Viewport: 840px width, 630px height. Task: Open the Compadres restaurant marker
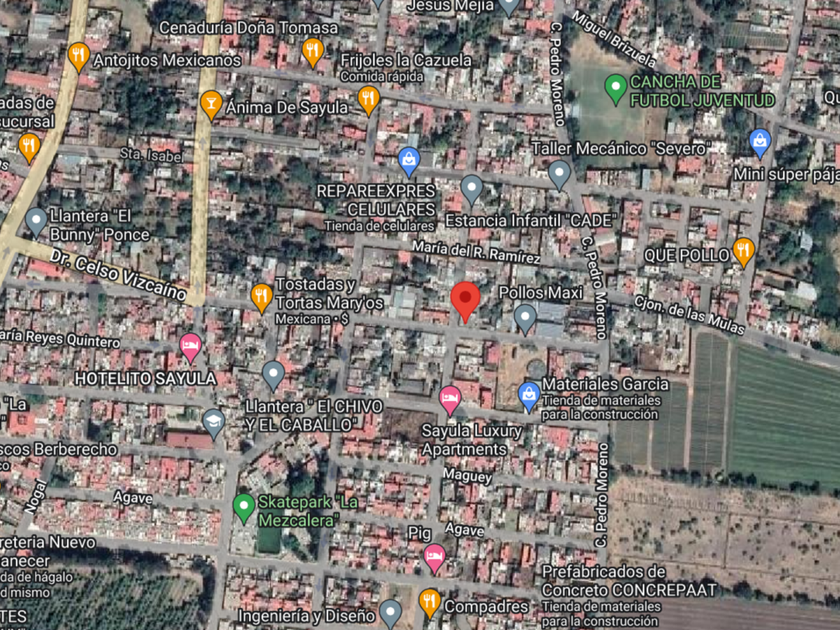tap(429, 602)
